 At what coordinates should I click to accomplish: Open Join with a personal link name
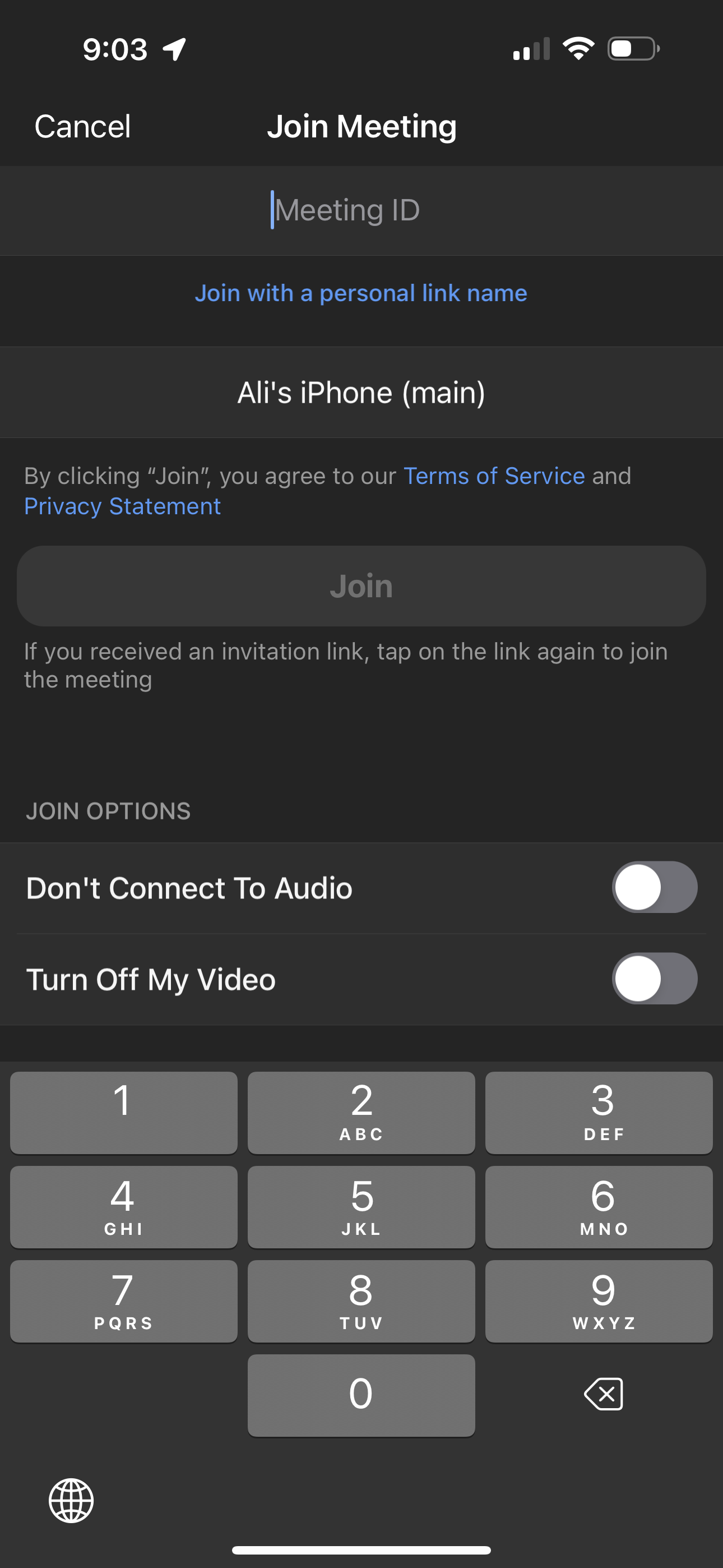pyautogui.click(x=361, y=293)
